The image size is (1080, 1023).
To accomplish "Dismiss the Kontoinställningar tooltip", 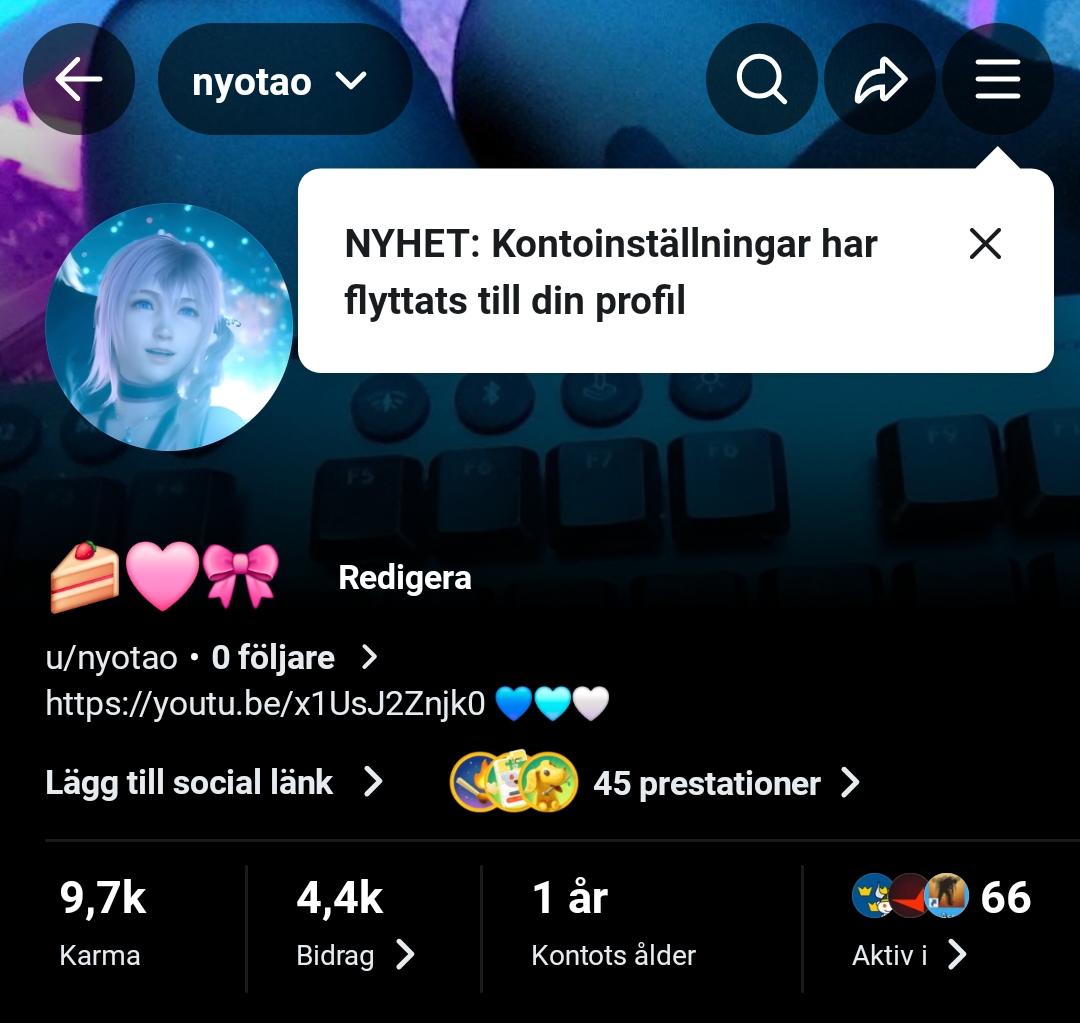I will tap(985, 243).
